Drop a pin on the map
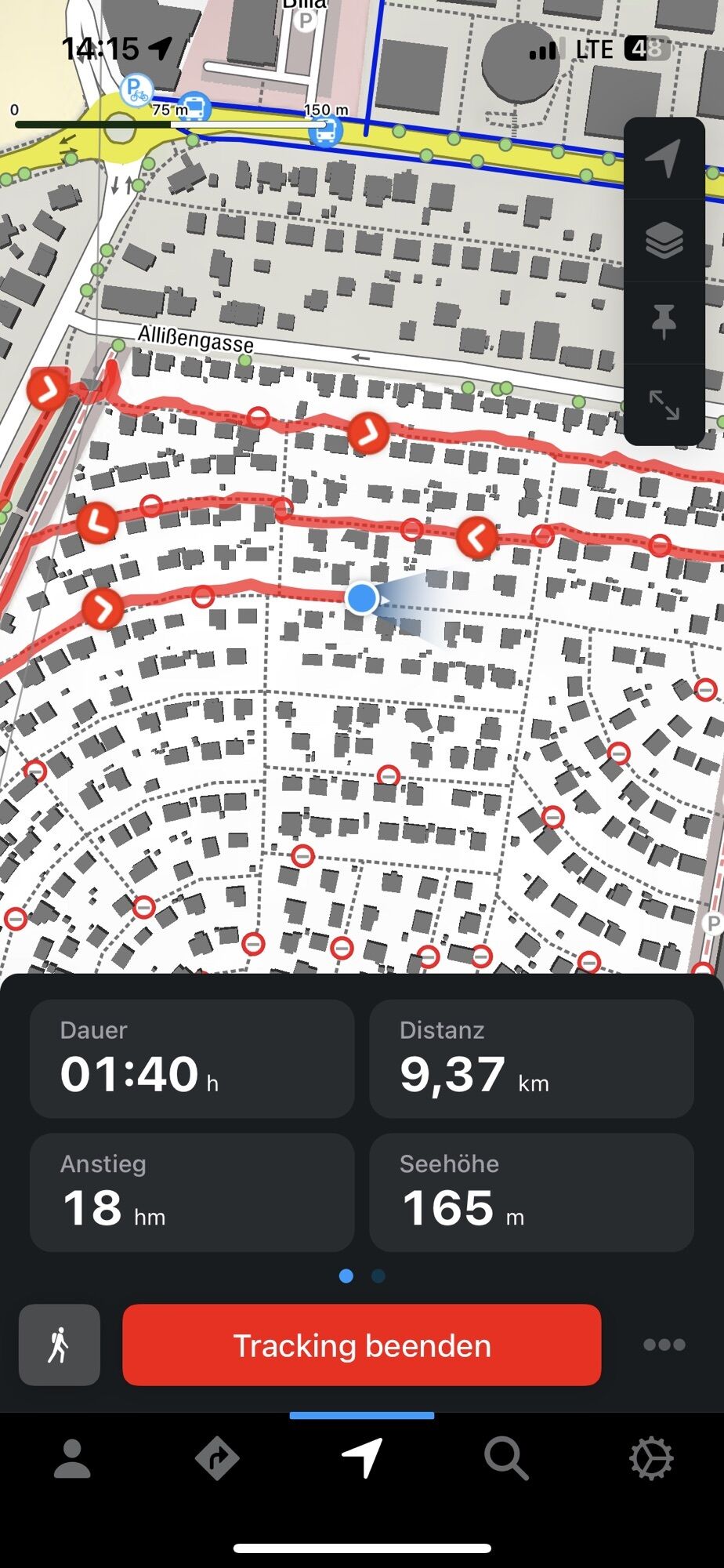The width and height of the screenshot is (724, 1568). [x=664, y=322]
